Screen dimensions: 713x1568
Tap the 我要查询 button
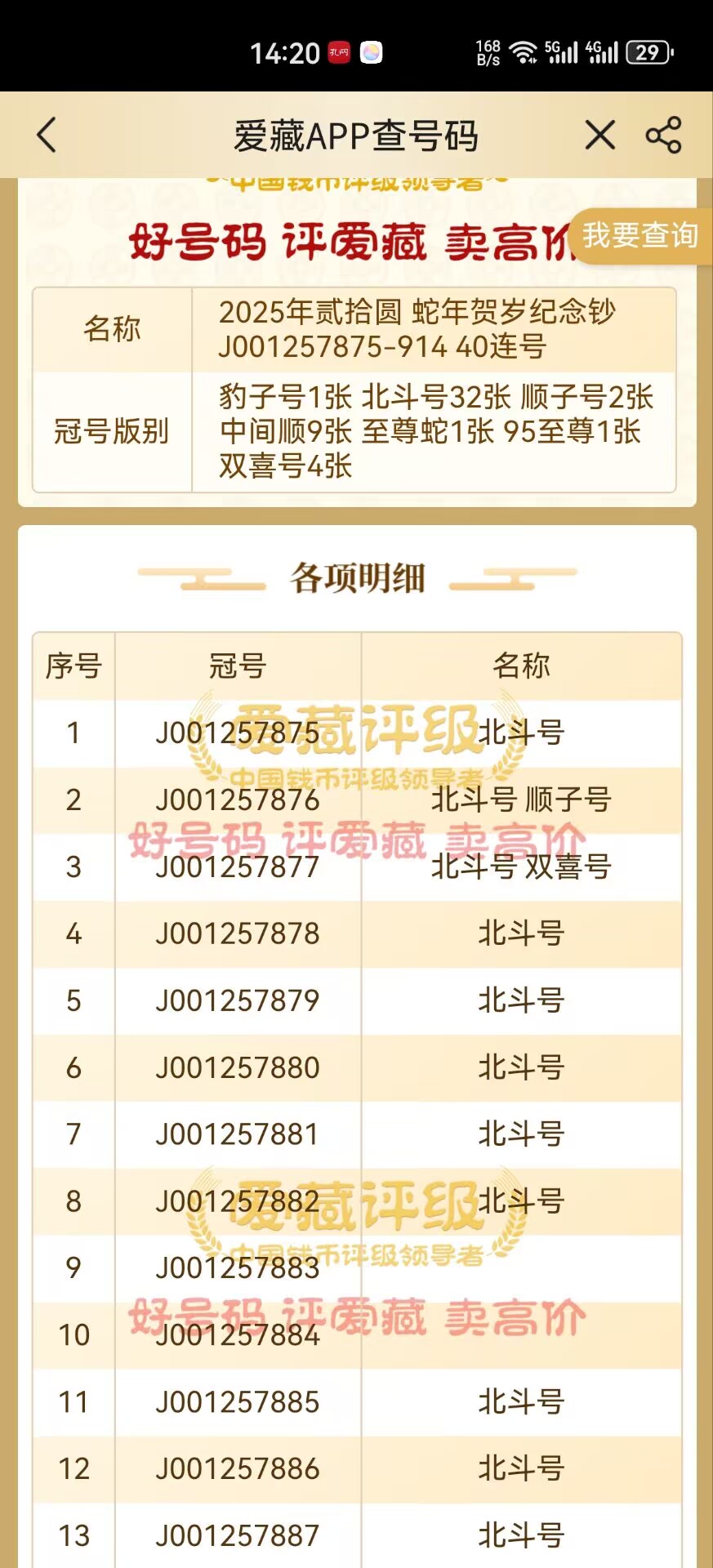coord(639,236)
